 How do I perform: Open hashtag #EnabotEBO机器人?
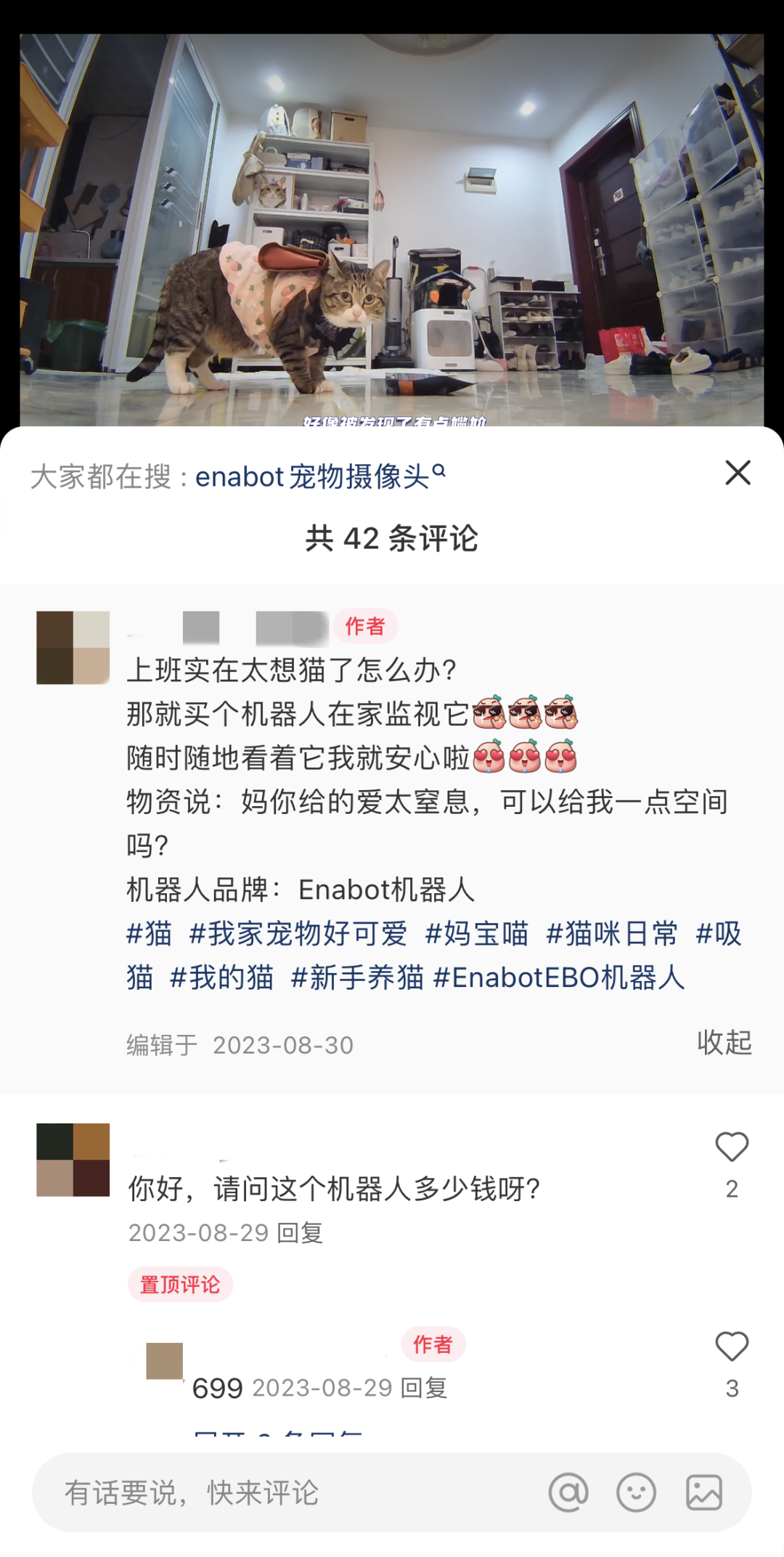point(559,977)
